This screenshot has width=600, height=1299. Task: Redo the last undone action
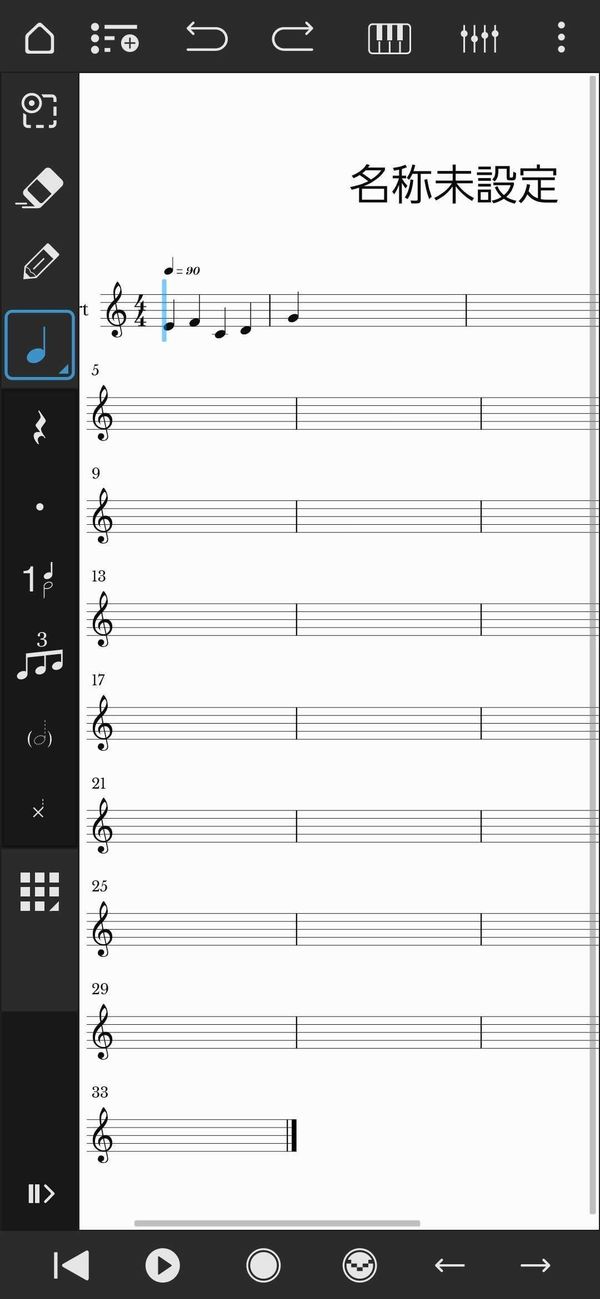tap(292, 38)
